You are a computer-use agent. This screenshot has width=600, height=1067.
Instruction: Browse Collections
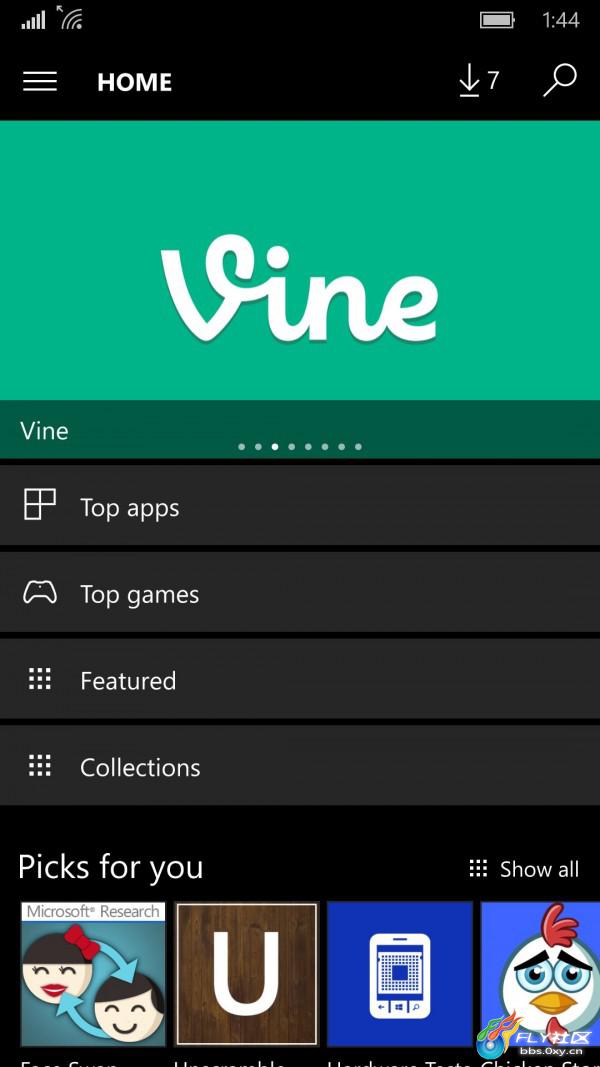tap(300, 767)
